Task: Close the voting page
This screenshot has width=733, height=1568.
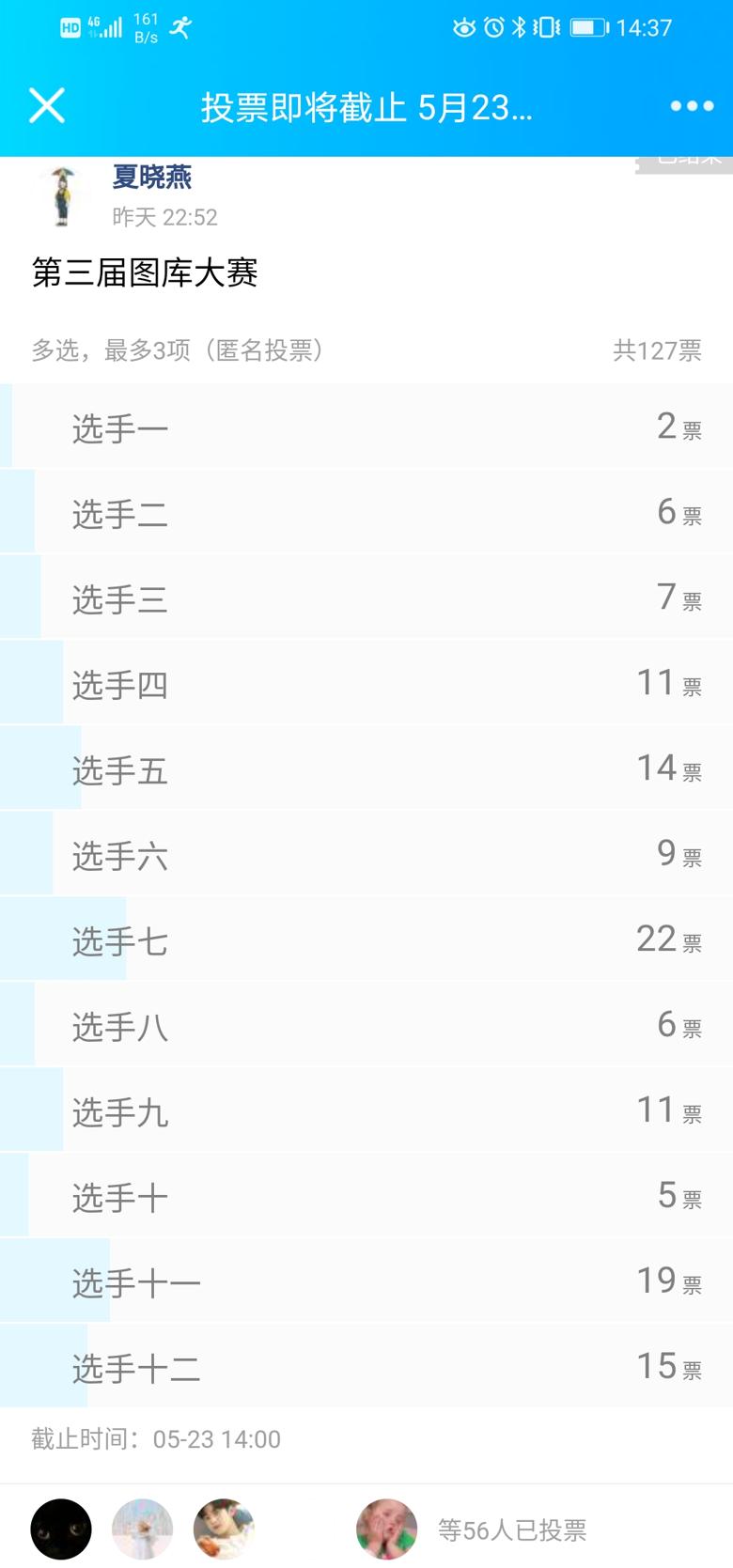Action: 47,106
